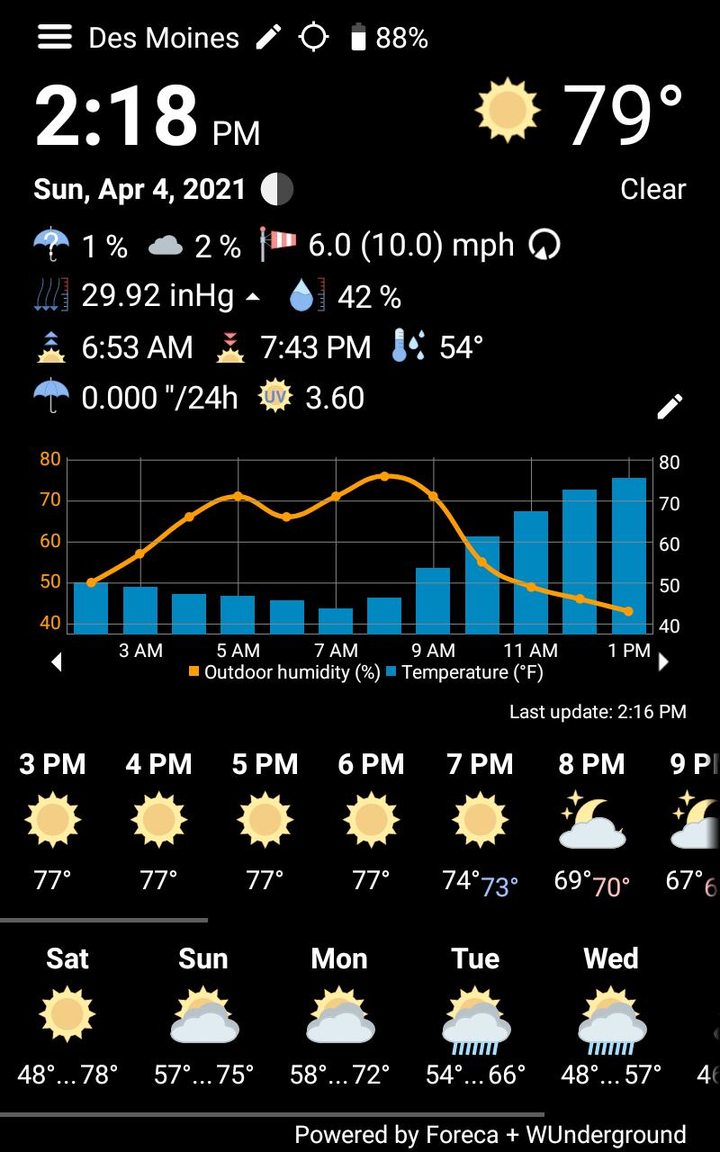Select the moon phase icon next to date

pos(275,188)
